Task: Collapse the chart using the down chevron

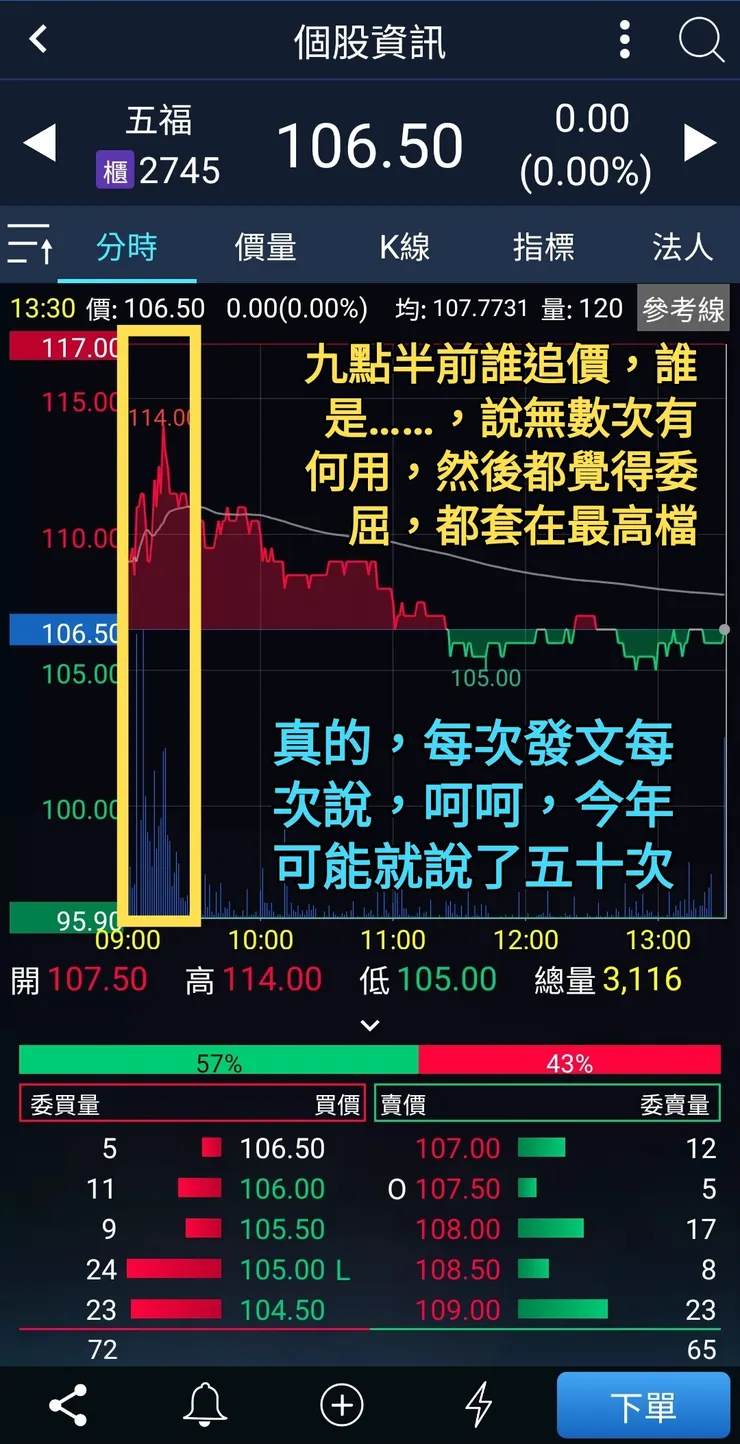Action: [x=370, y=1025]
